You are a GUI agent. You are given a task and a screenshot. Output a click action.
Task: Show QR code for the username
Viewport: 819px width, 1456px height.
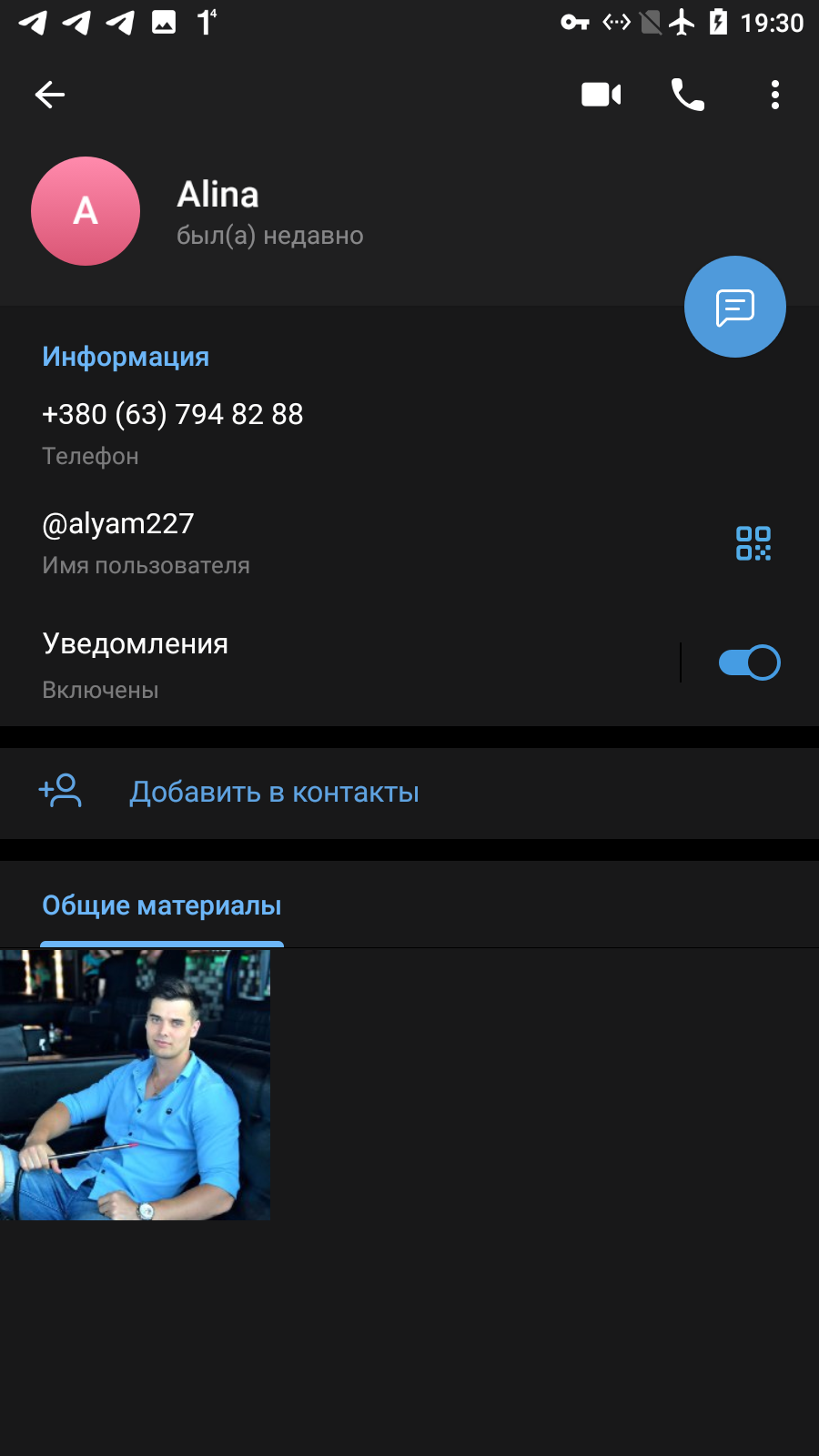click(x=753, y=543)
